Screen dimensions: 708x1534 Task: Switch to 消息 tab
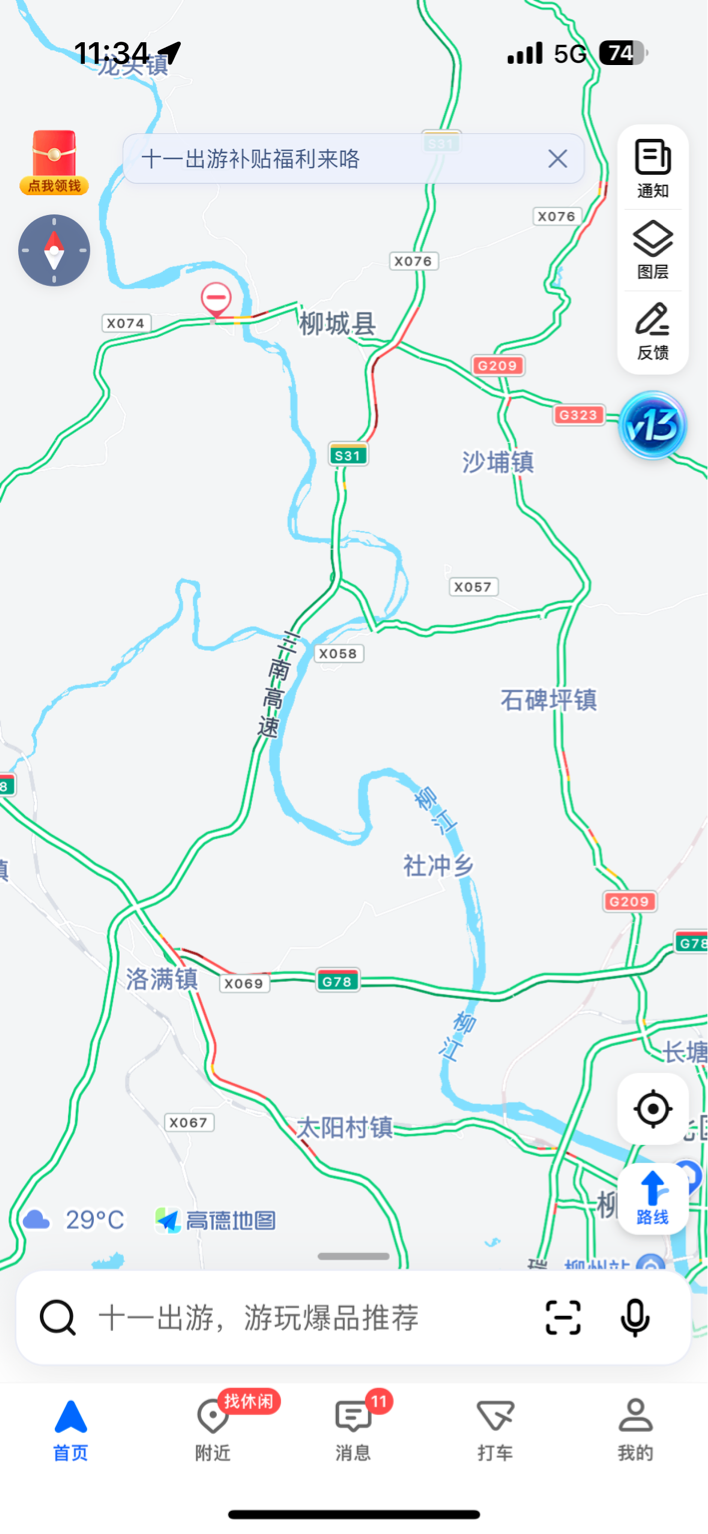tap(353, 1430)
